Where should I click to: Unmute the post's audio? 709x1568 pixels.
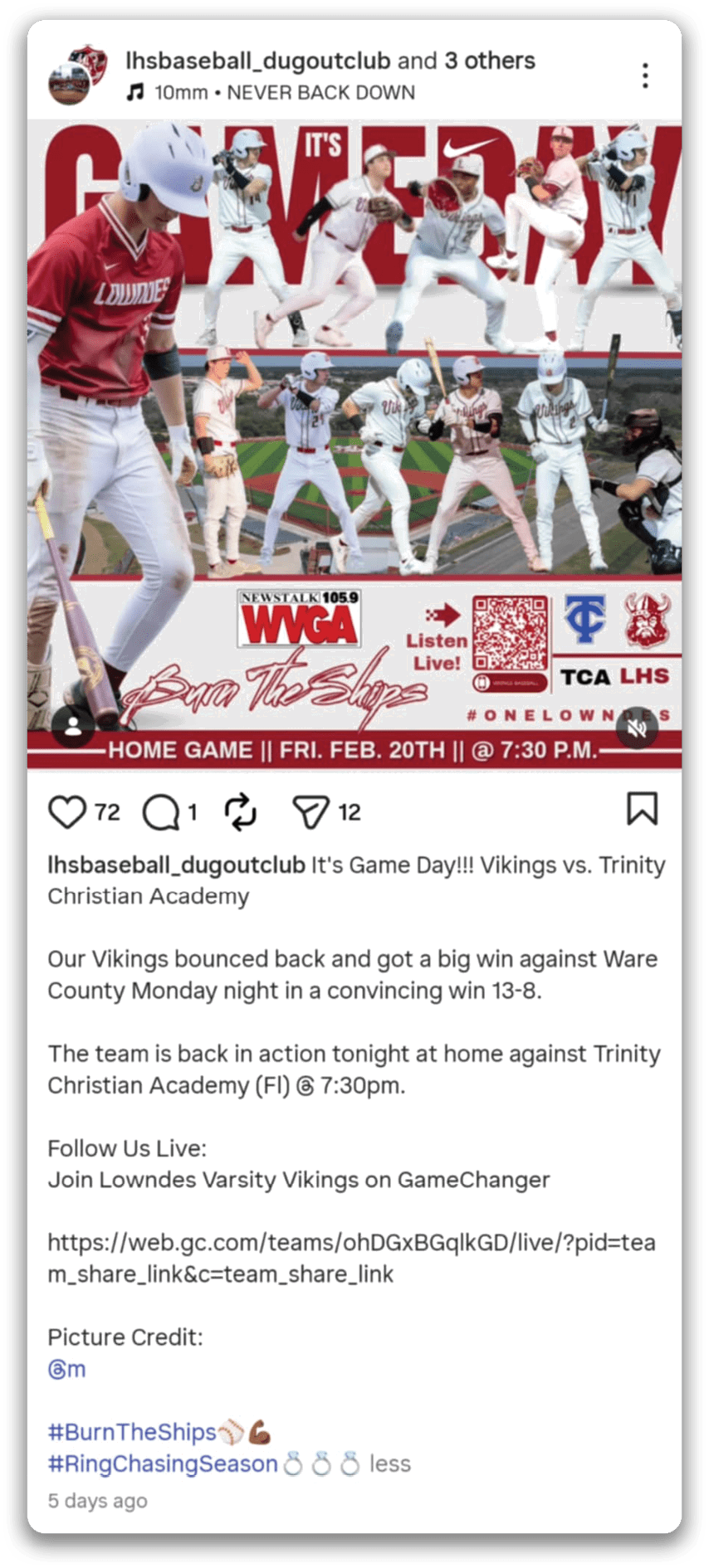click(x=638, y=728)
